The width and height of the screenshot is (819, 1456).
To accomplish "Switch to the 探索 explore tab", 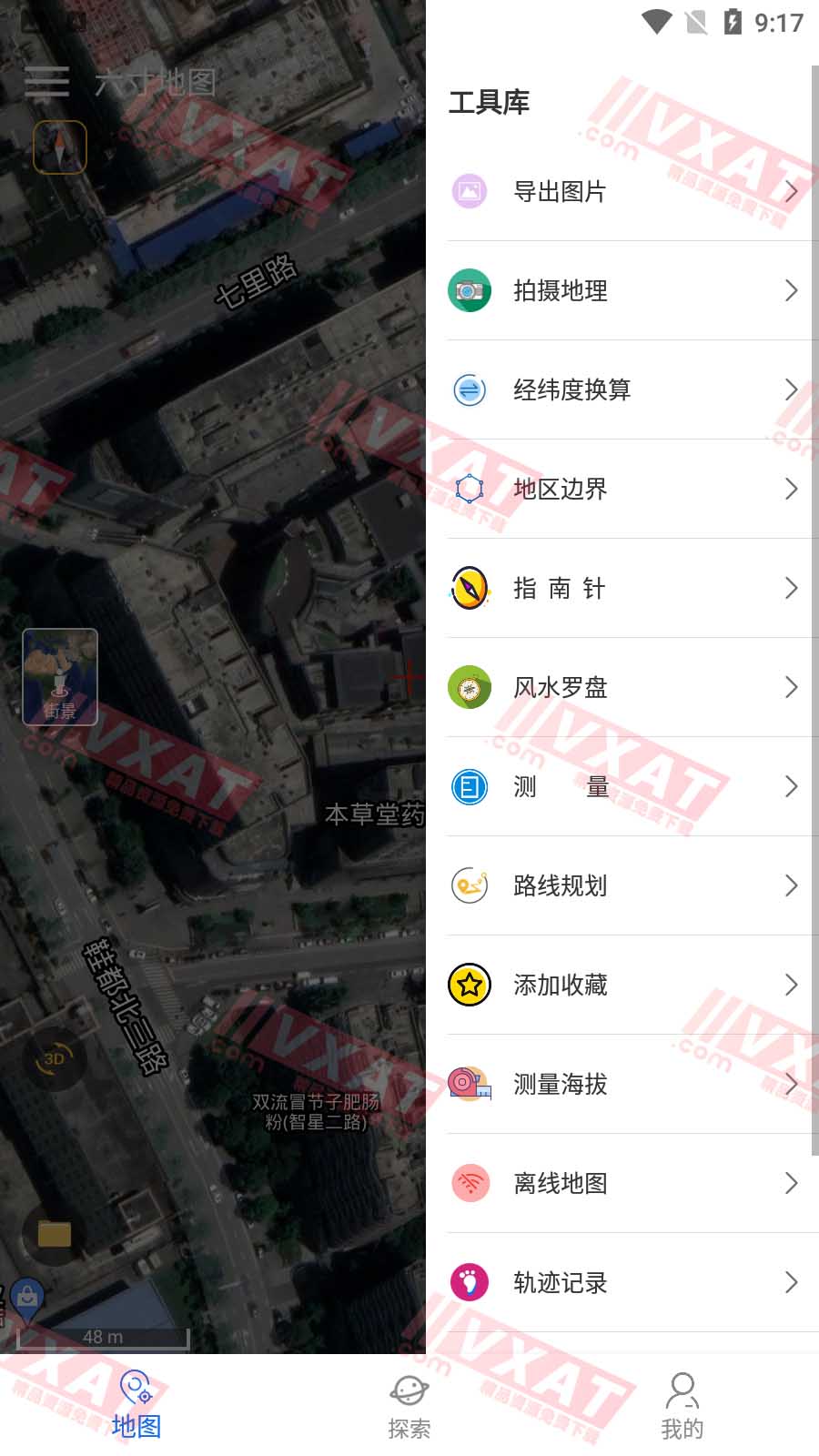I will (409, 1401).
